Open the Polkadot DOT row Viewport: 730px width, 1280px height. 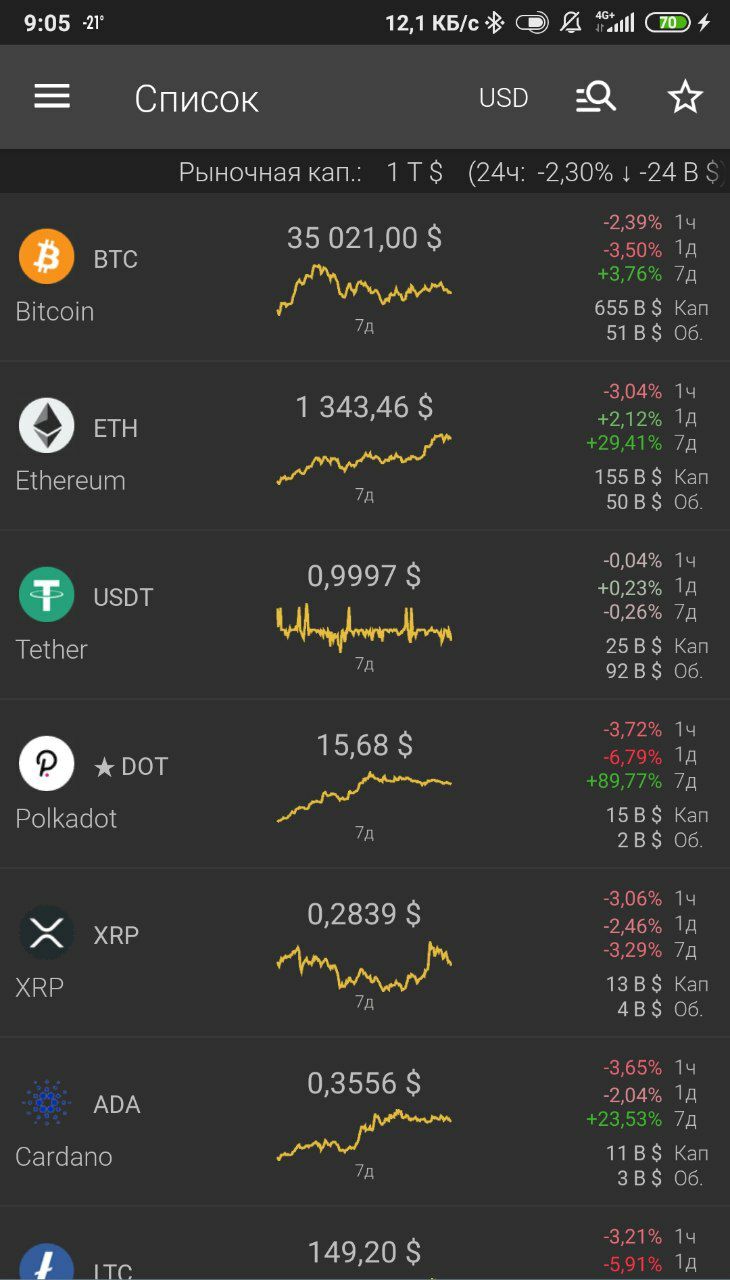[x=365, y=784]
